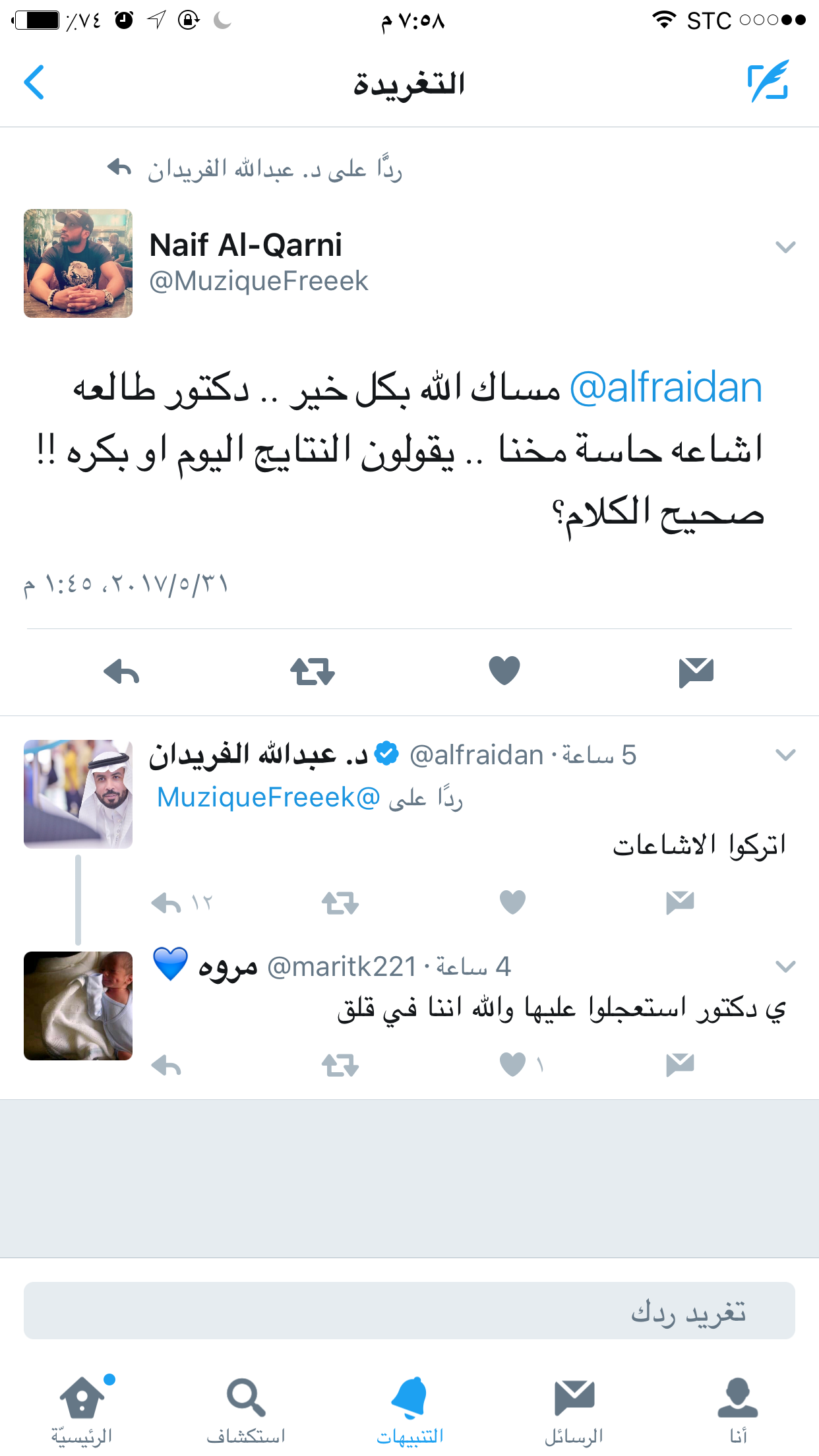Image resolution: width=819 pixels, height=1456 pixels.
Task: Switch to the الرئيسيّة home tab
Action: pyautogui.click(x=82, y=1410)
